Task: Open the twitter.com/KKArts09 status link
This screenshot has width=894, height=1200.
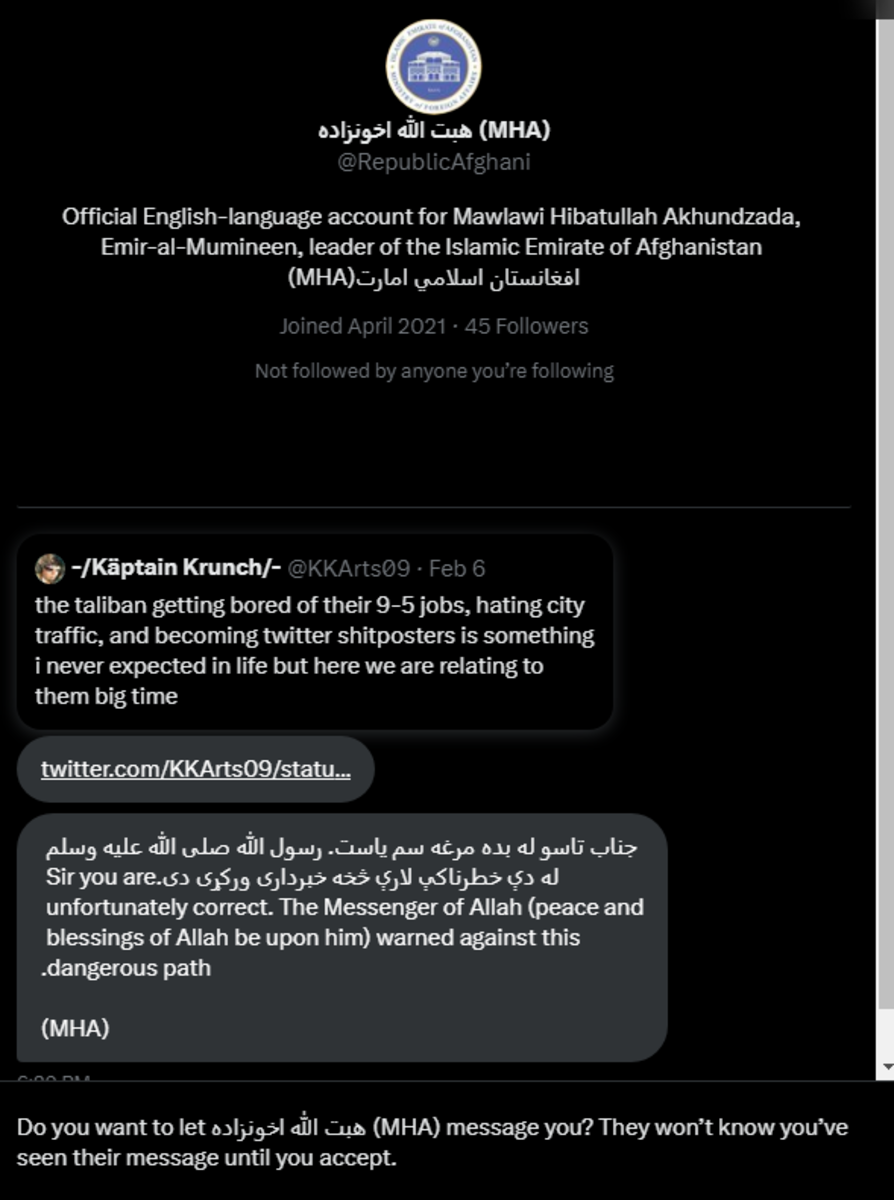Action: [x=196, y=769]
